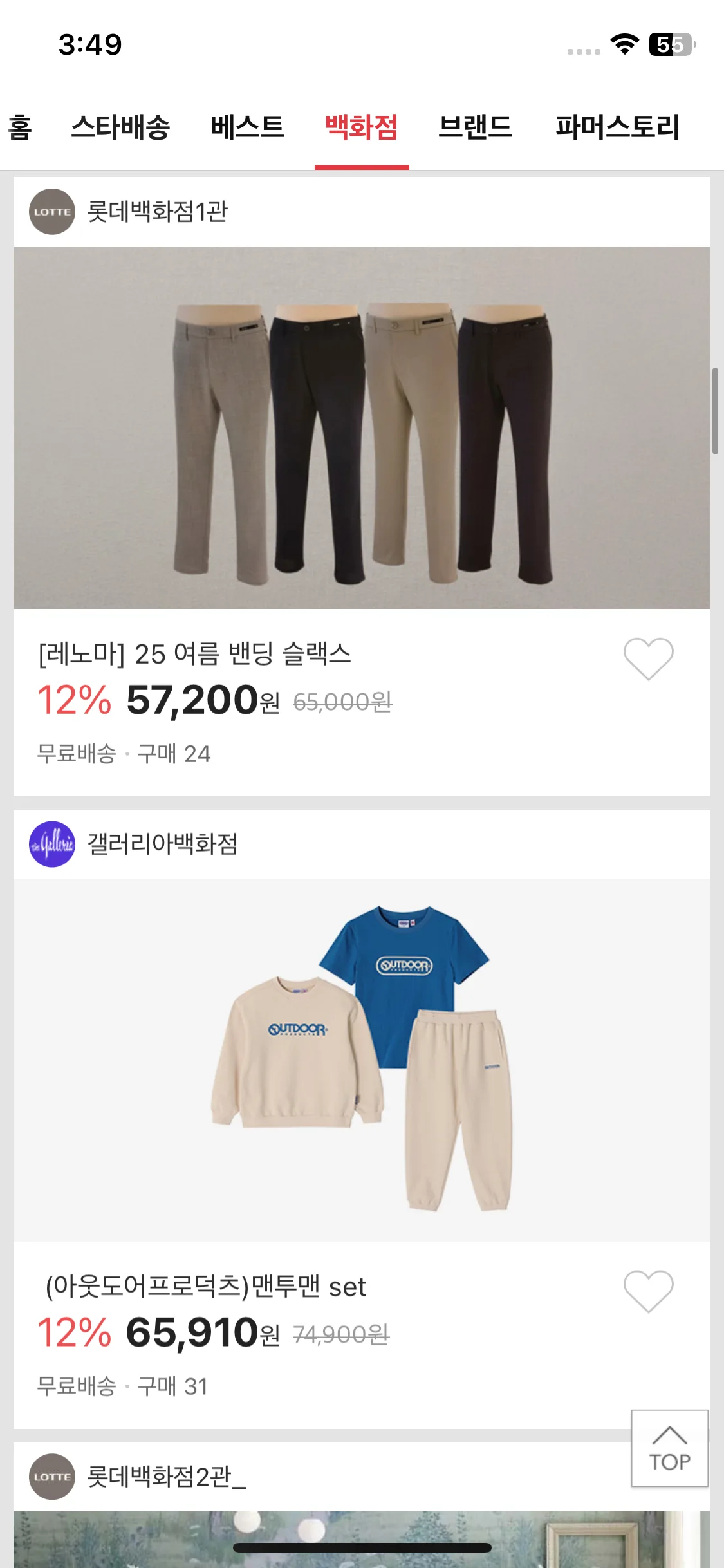
Task: Like the 레노마 25 여름 밴딩 슬랙스 item
Action: pyautogui.click(x=648, y=658)
